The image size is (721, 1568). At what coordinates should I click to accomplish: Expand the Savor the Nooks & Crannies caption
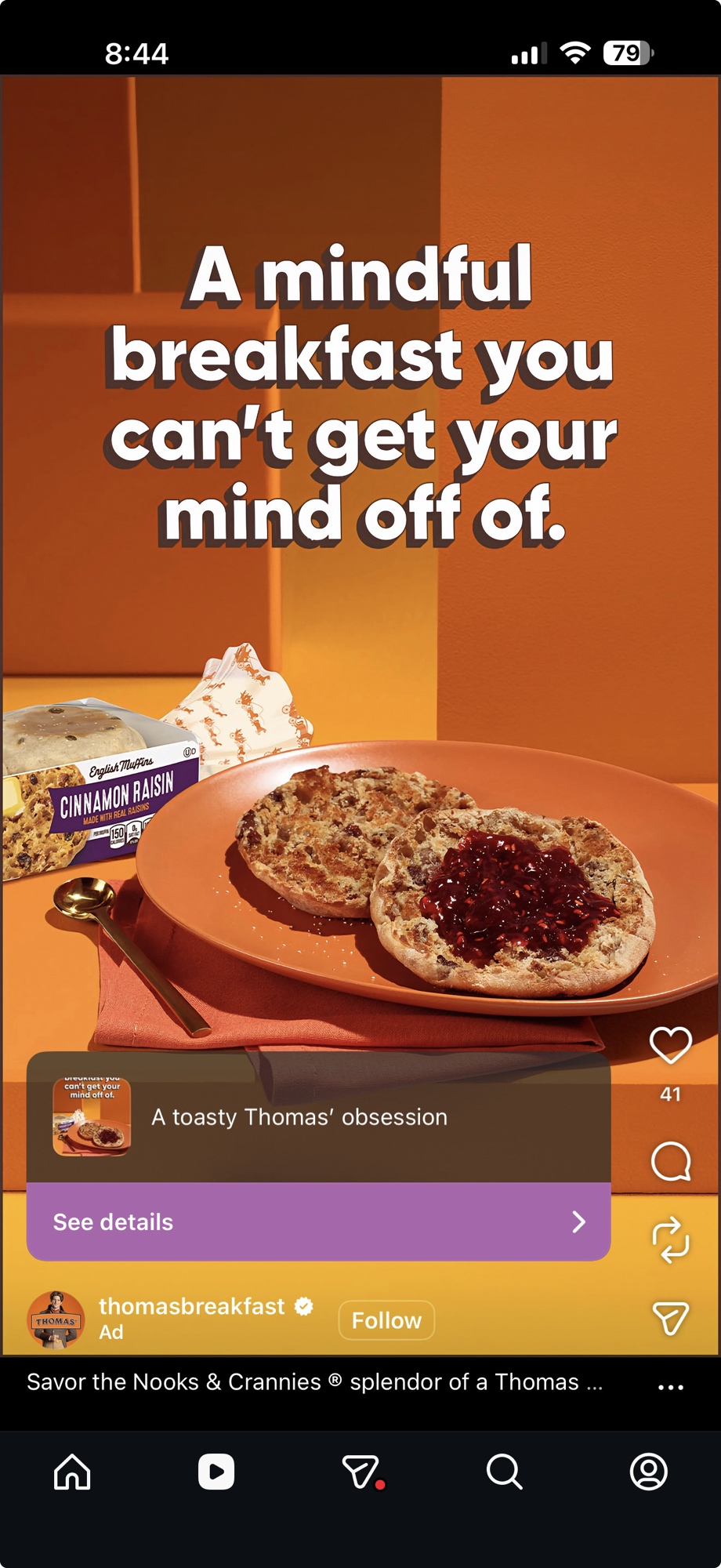coord(313,1382)
